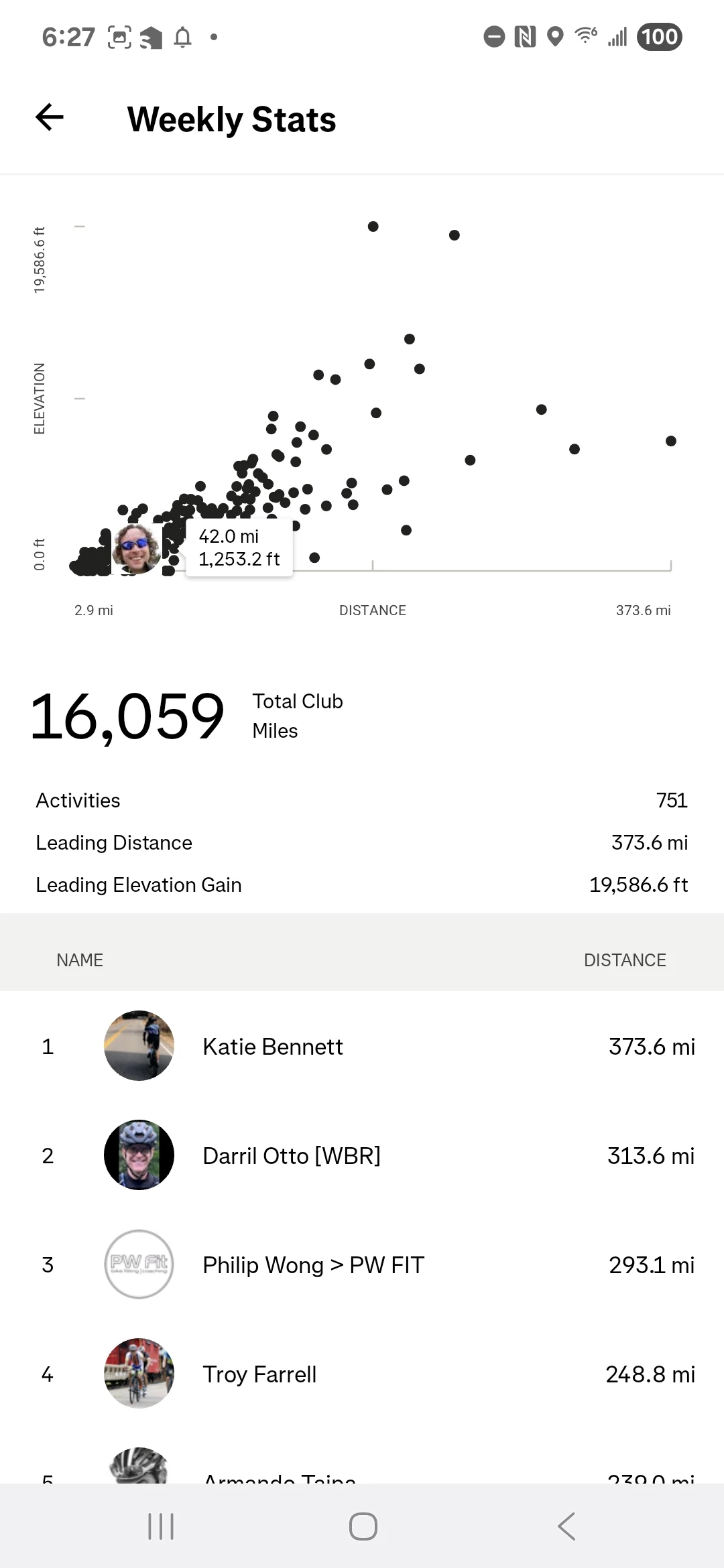Tap the system home button

click(x=363, y=1526)
